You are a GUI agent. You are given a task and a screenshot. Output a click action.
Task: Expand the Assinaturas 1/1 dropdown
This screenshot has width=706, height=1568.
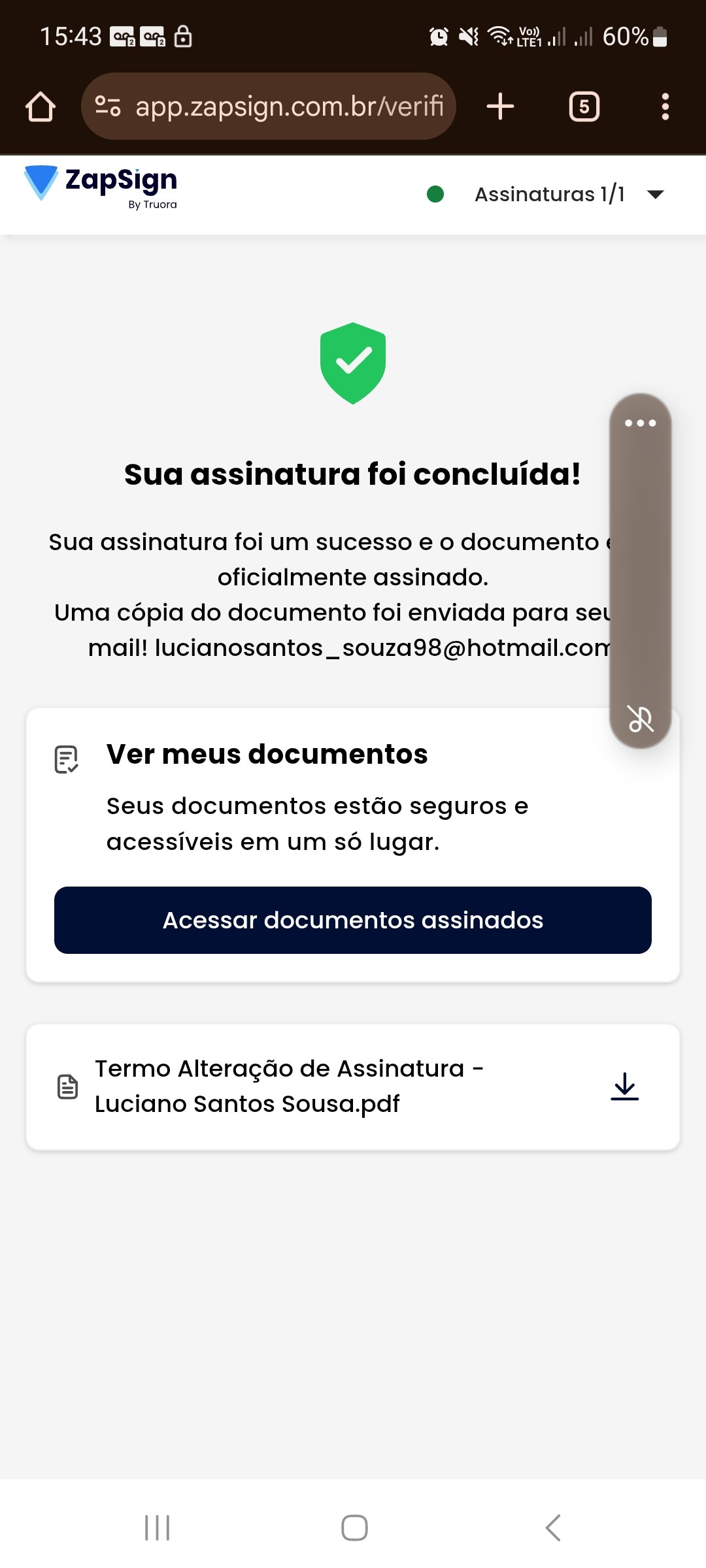pyautogui.click(x=654, y=194)
